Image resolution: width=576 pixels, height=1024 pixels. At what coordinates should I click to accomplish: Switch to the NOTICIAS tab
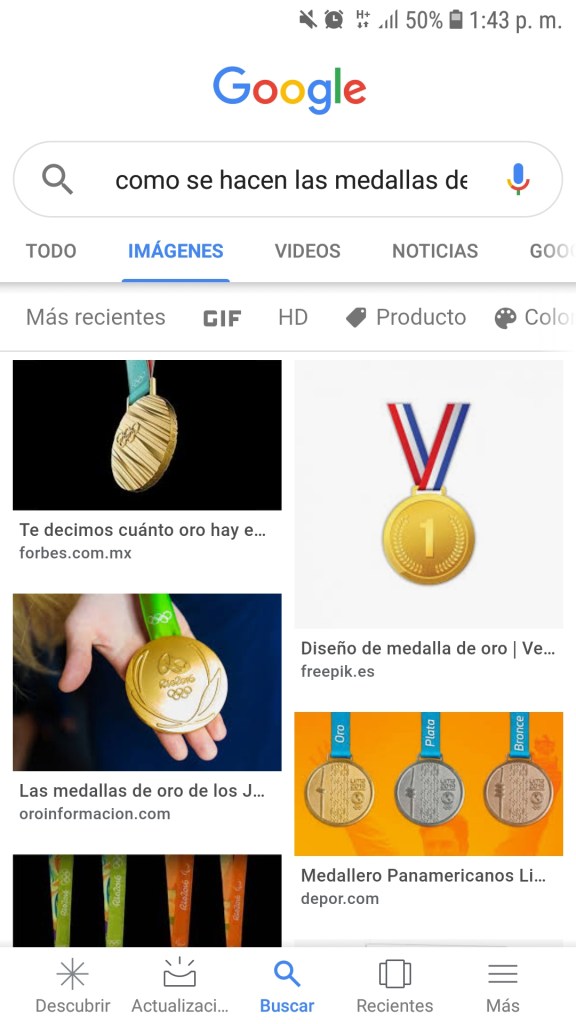click(x=435, y=251)
